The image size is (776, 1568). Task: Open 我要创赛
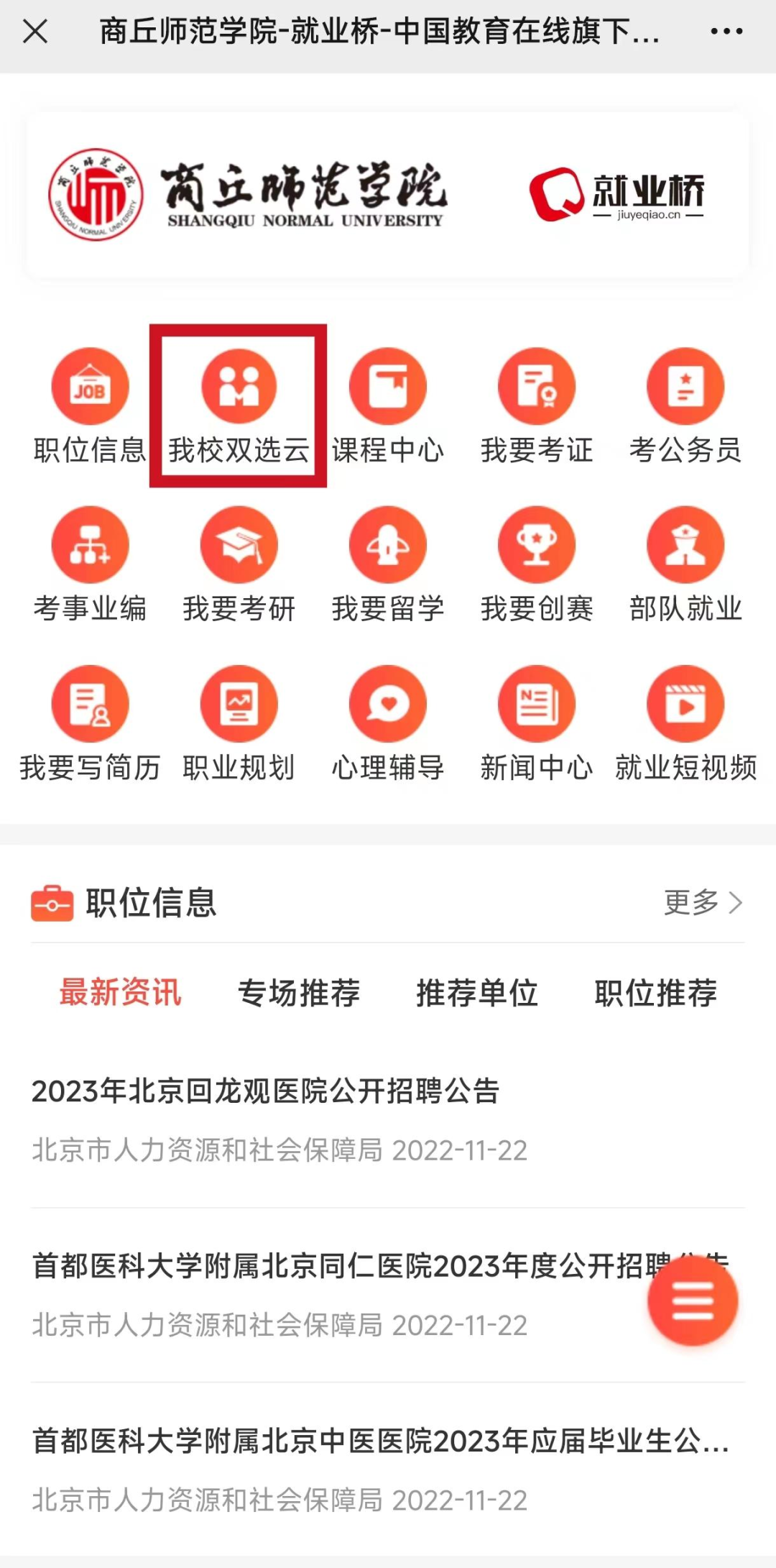coord(537,545)
